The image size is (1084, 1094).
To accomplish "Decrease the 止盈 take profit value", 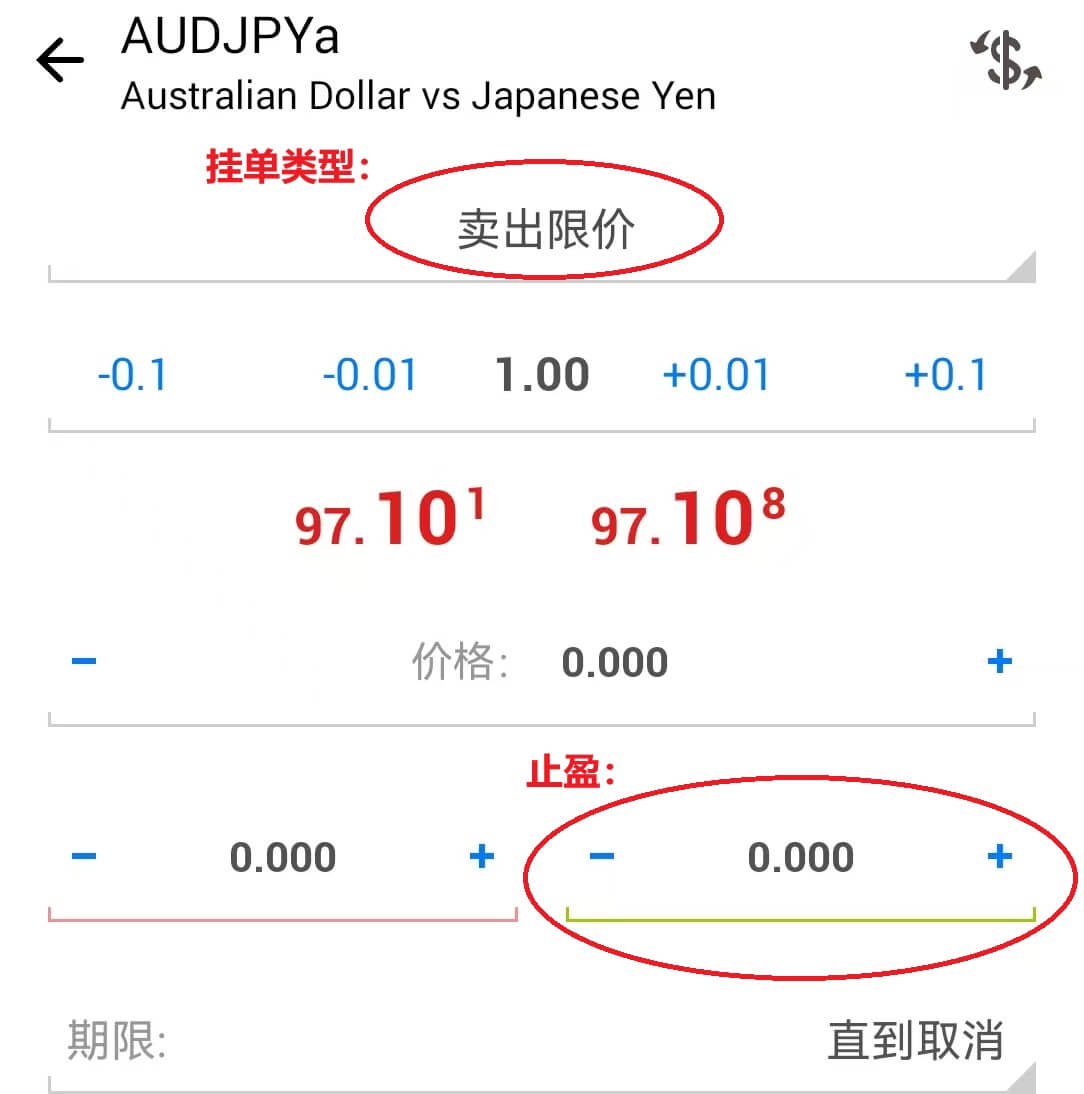I will [x=602, y=857].
